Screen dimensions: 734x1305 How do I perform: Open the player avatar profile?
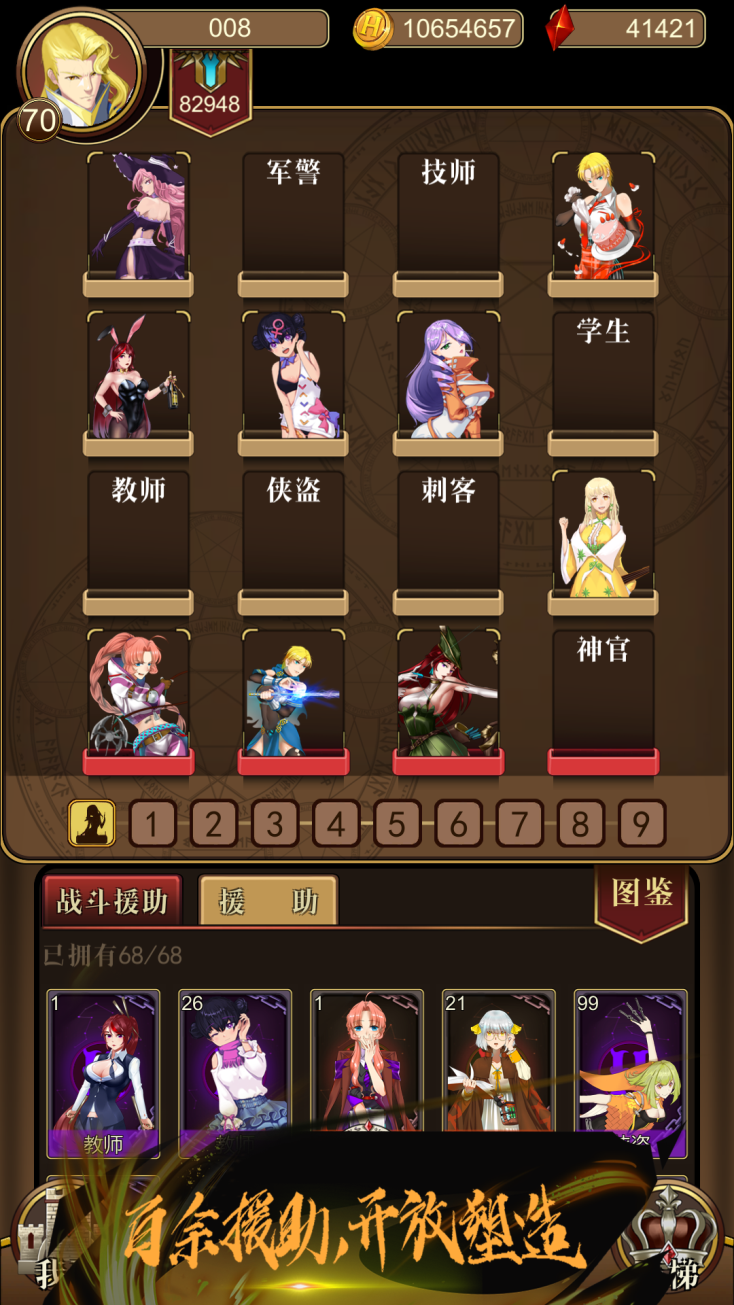[90, 75]
